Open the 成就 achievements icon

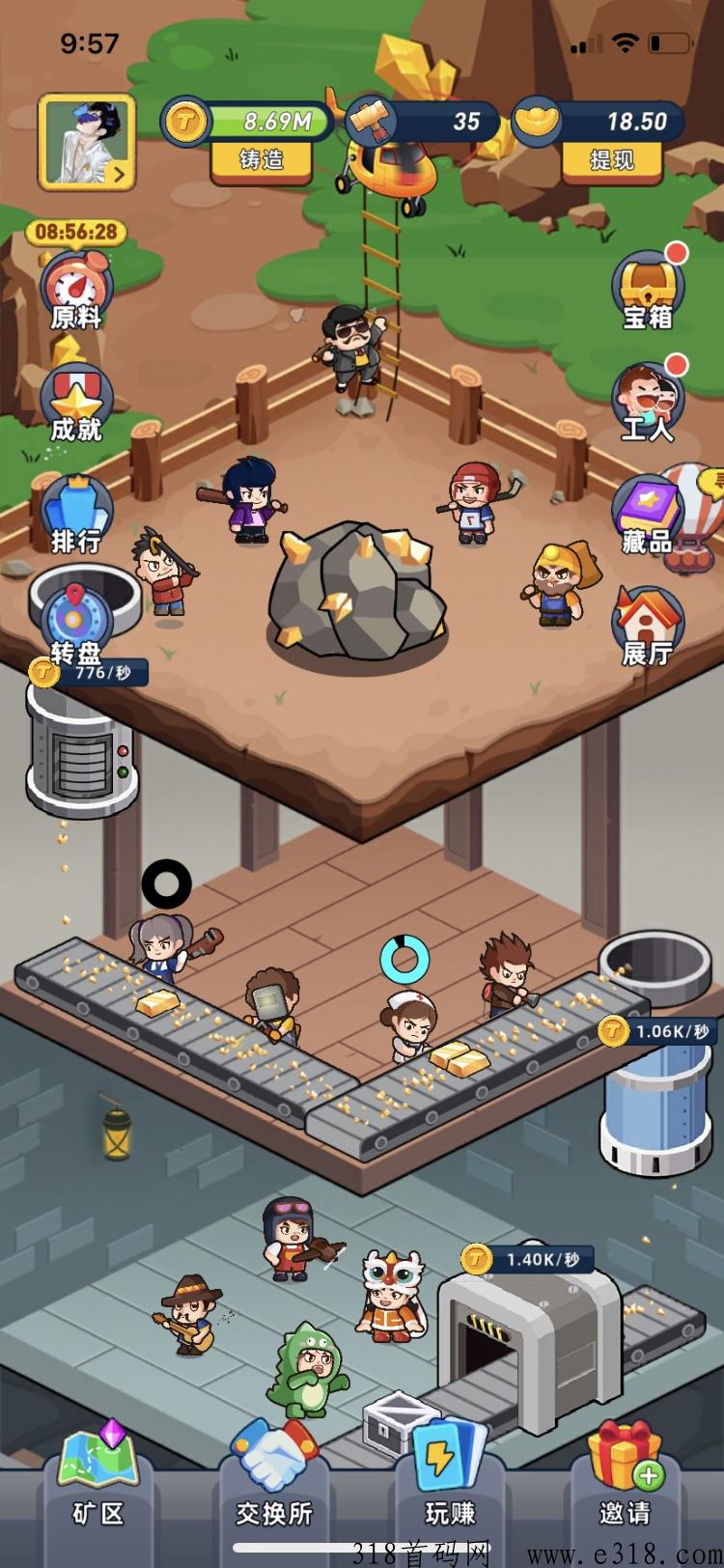[x=76, y=406]
